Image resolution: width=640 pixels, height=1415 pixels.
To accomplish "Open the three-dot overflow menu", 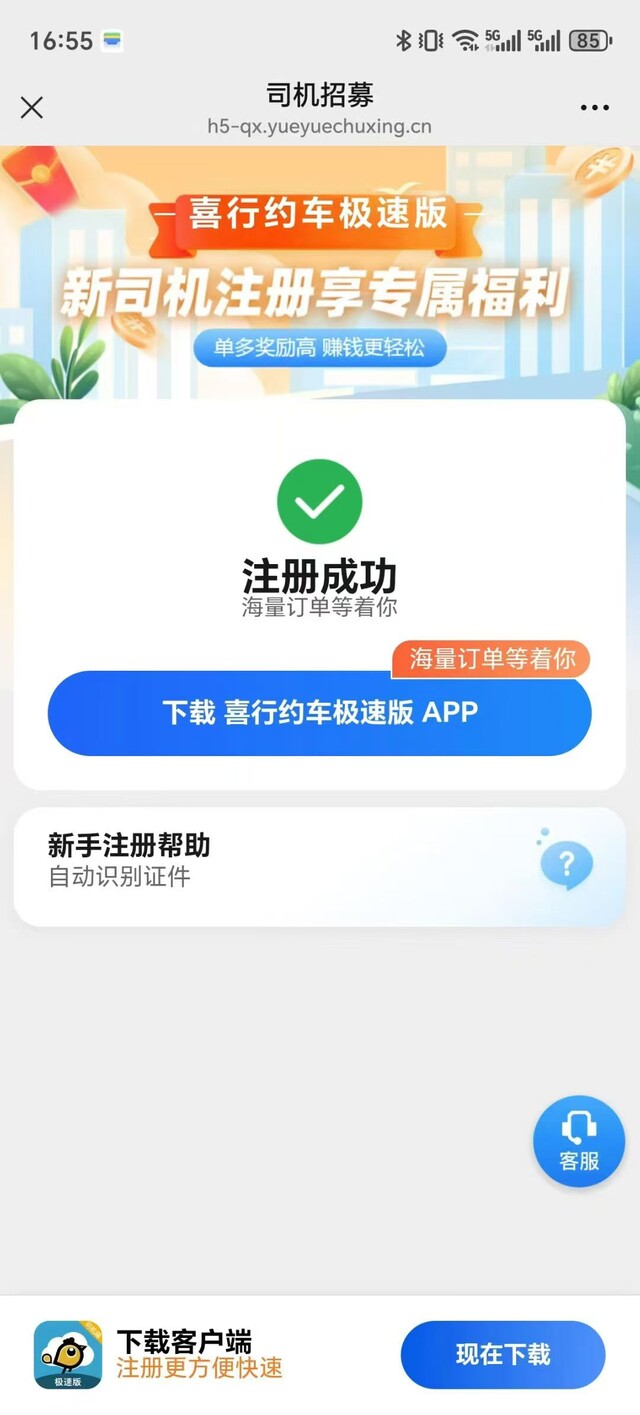I will tap(594, 108).
